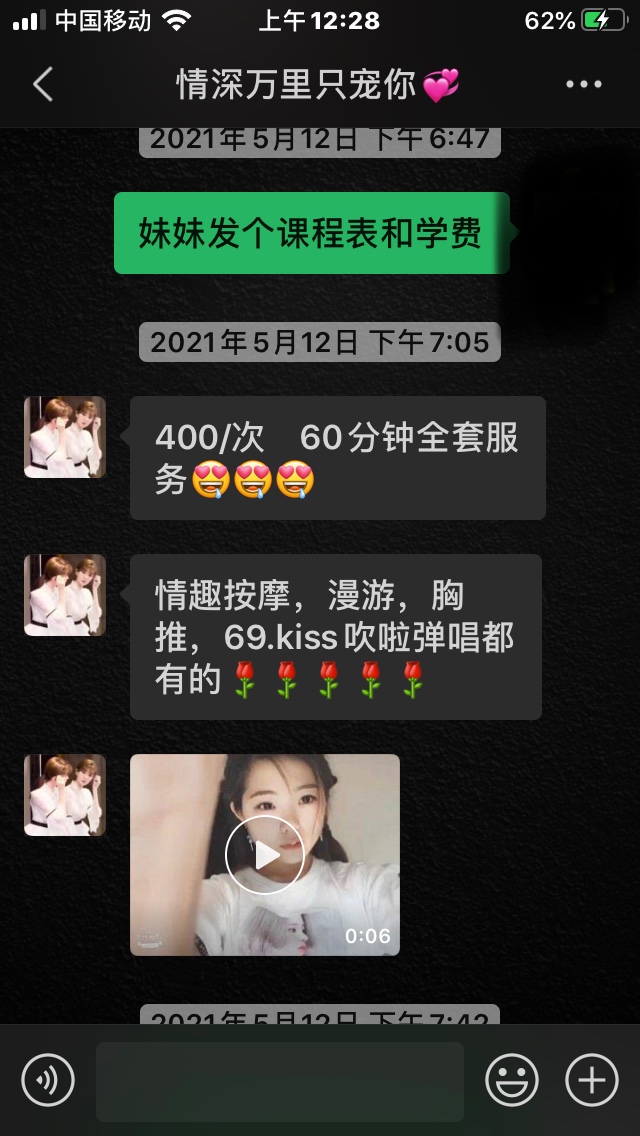Play the 0:06 video message
Viewport: 640px width, 1136px height.
tap(265, 855)
